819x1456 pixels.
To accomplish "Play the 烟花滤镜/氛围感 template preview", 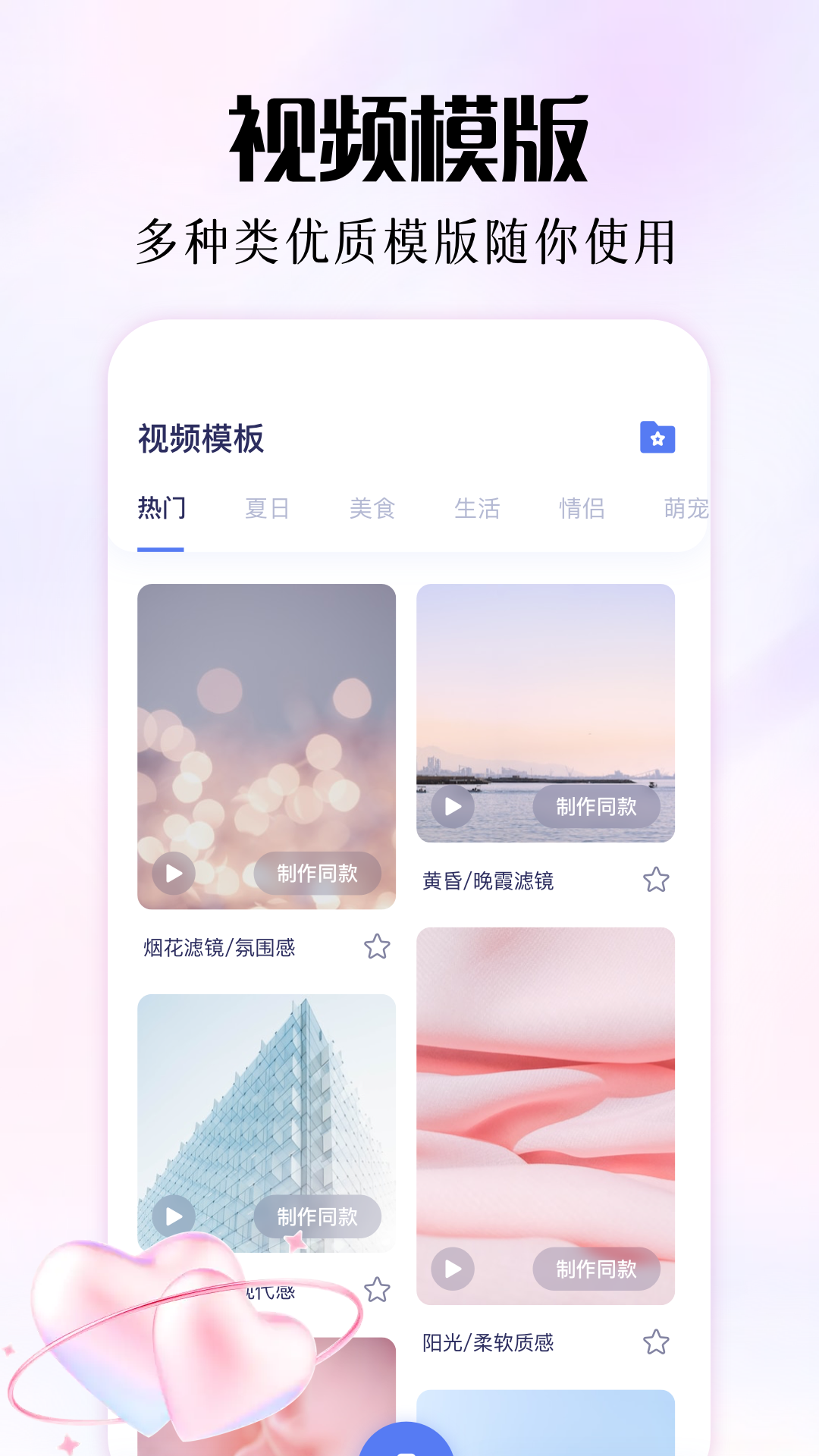I will coord(173,874).
